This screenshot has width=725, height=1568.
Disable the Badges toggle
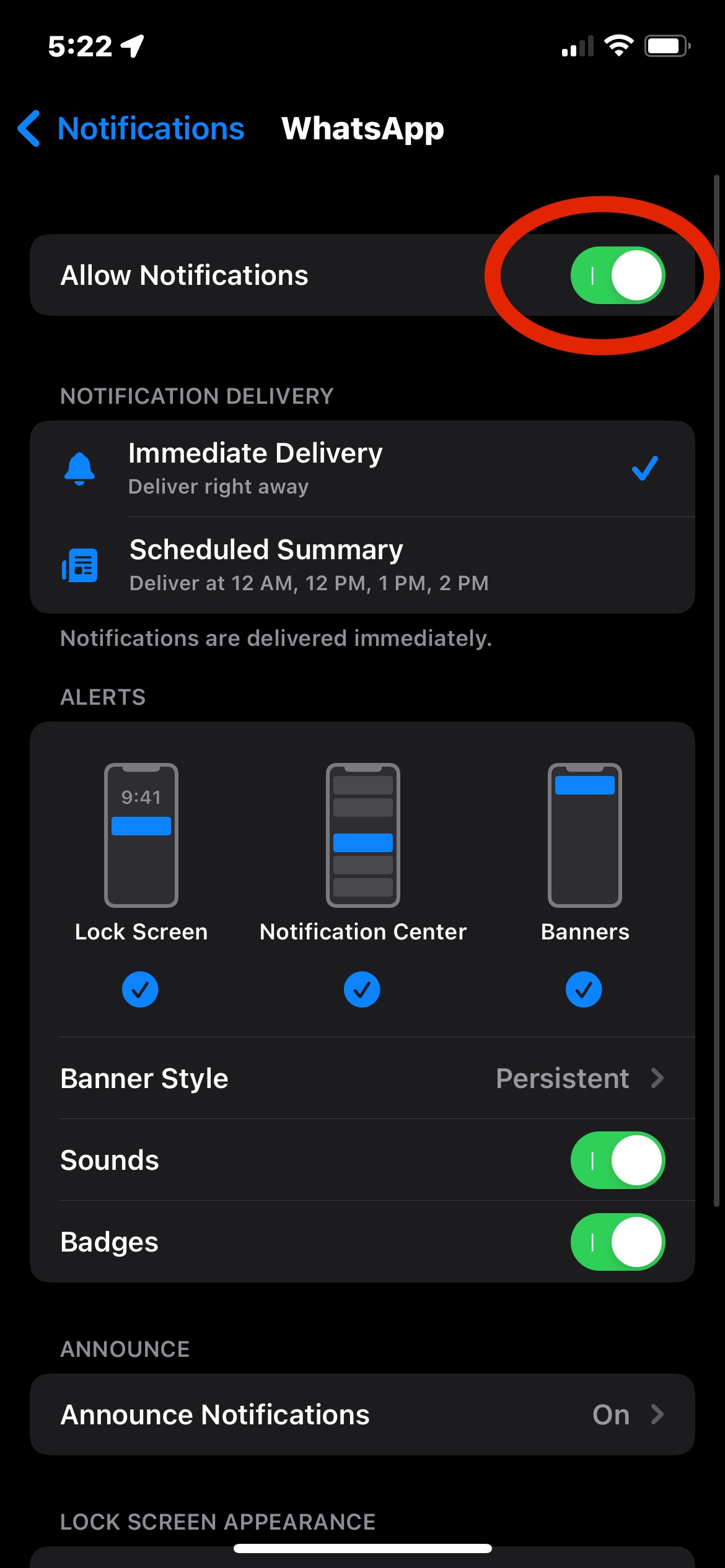coord(617,1242)
